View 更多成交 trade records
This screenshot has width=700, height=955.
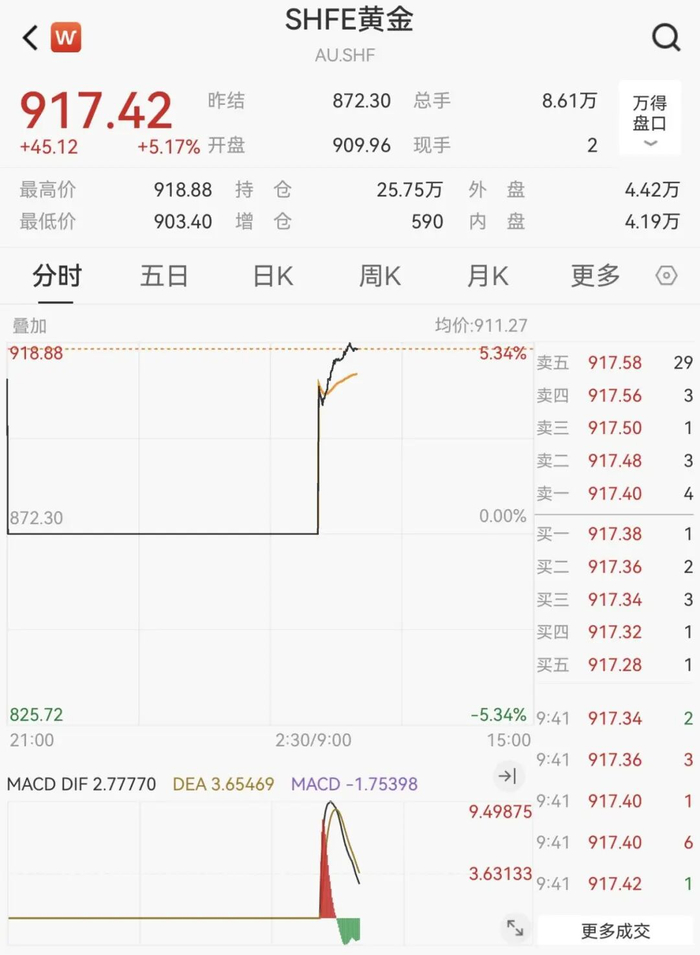(x=616, y=931)
